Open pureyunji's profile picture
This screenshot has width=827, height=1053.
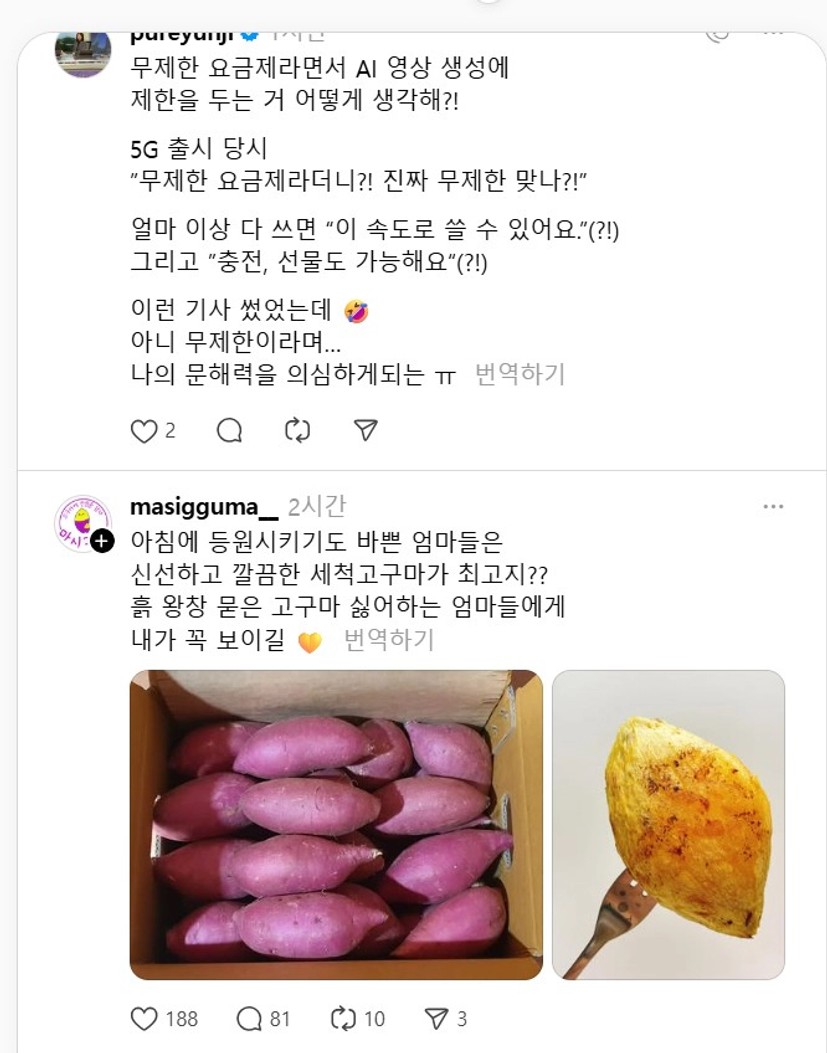click(x=83, y=50)
